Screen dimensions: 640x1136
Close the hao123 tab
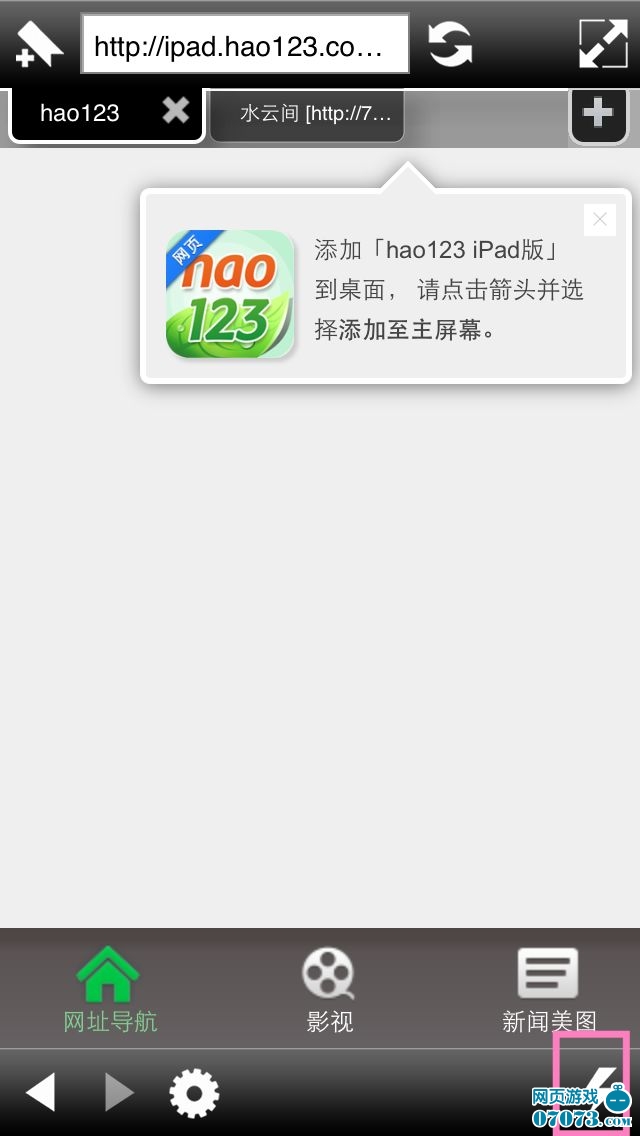click(x=176, y=111)
